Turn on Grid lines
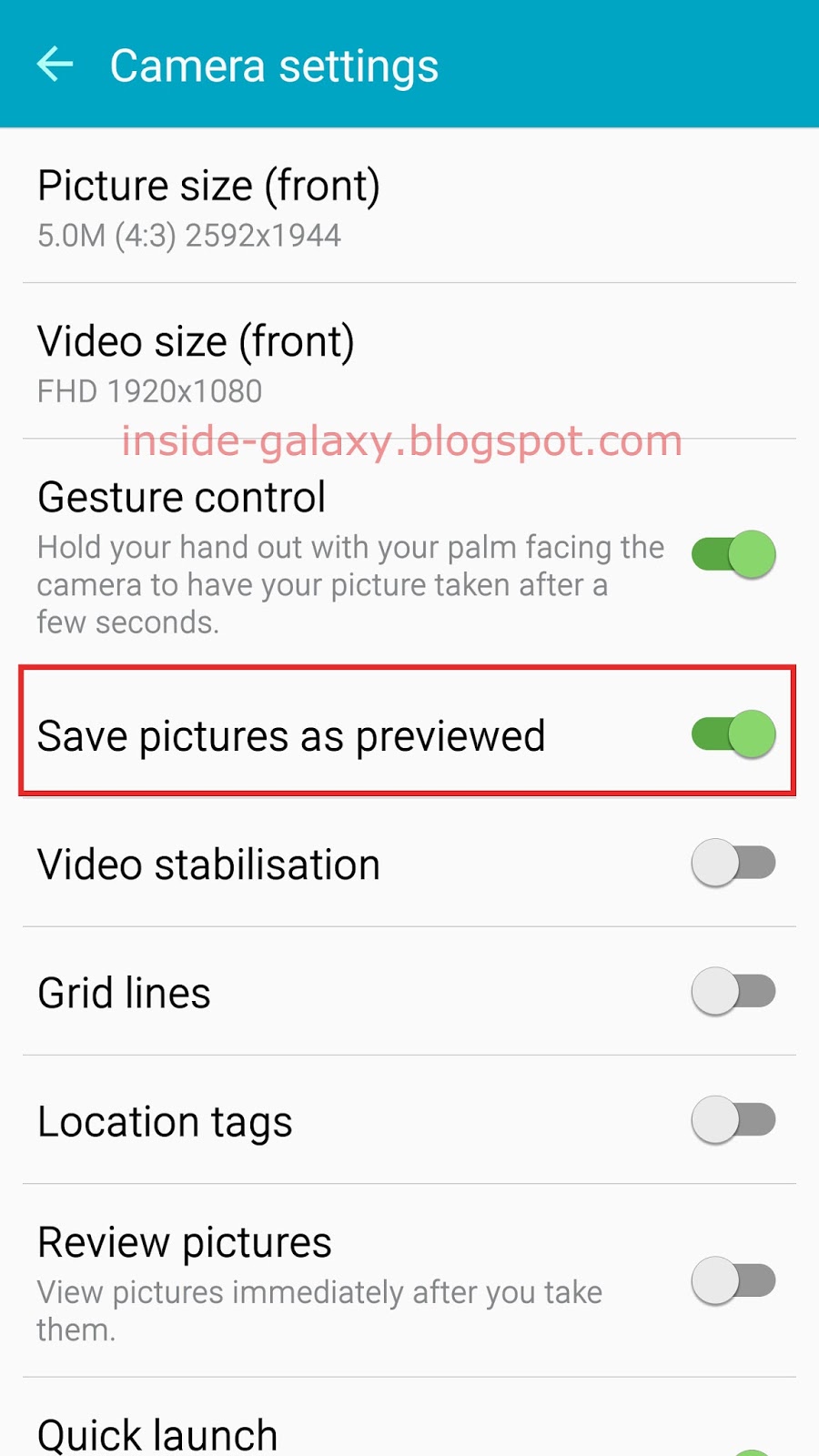Viewport: 819px width, 1456px height. point(733,991)
